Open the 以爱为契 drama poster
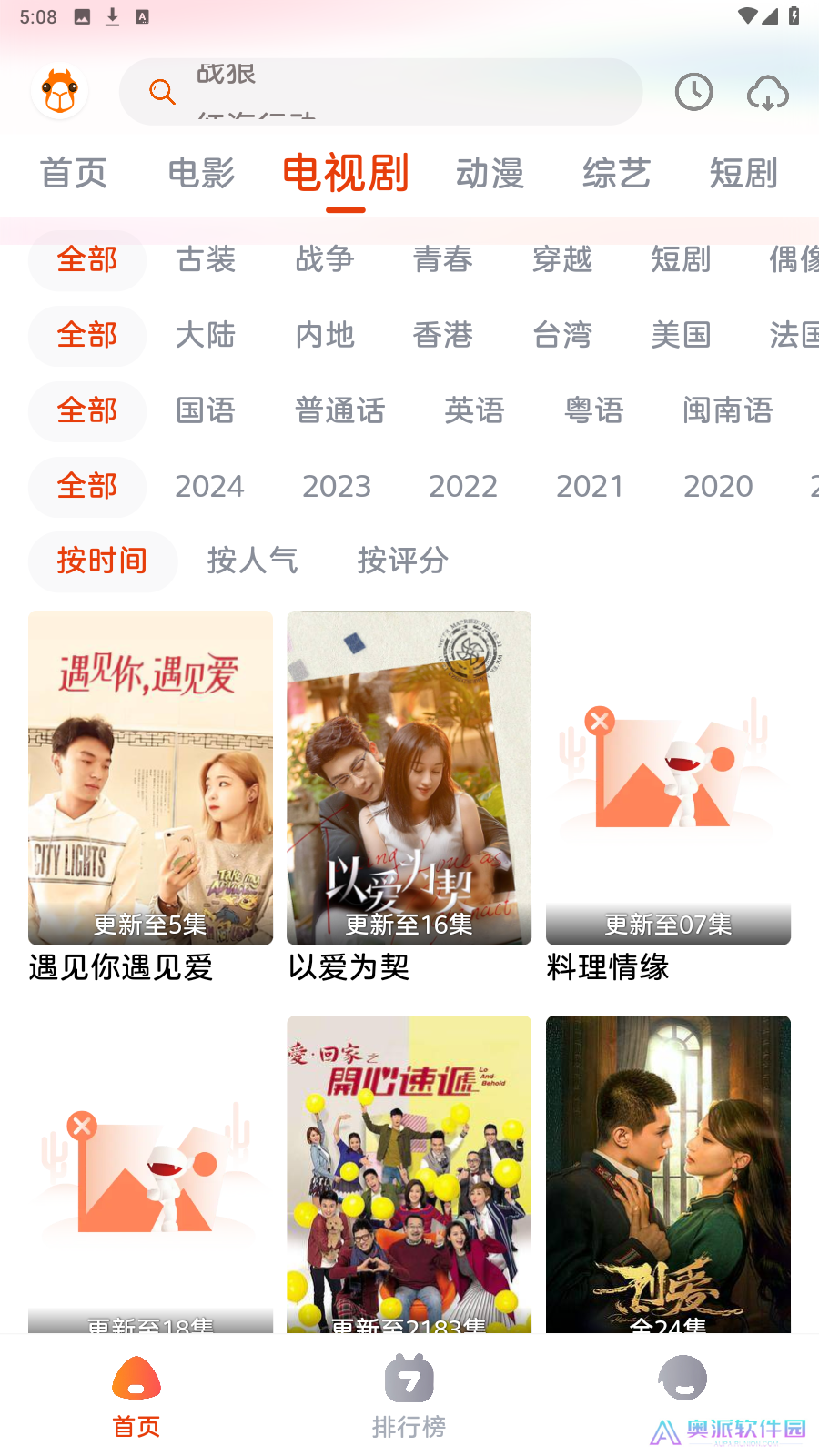The width and height of the screenshot is (819, 1456). coord(409,776)
